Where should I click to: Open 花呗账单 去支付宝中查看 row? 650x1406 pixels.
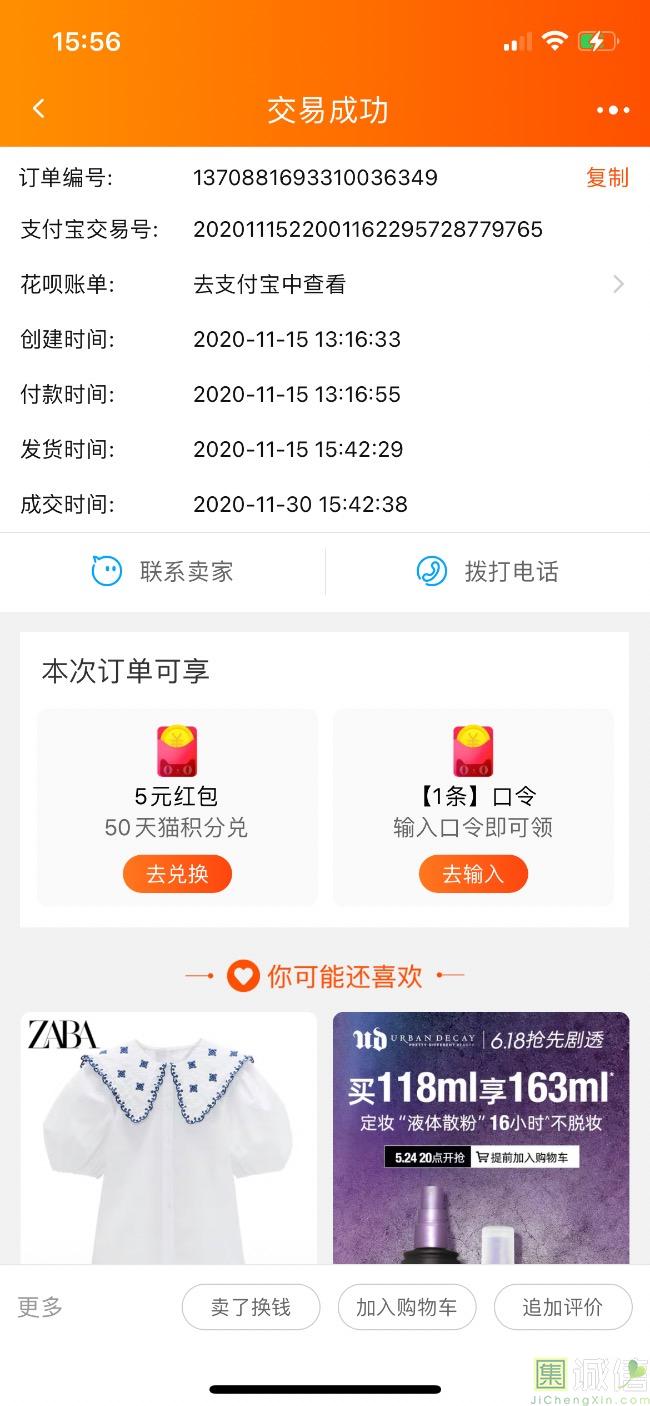point(400,285)
